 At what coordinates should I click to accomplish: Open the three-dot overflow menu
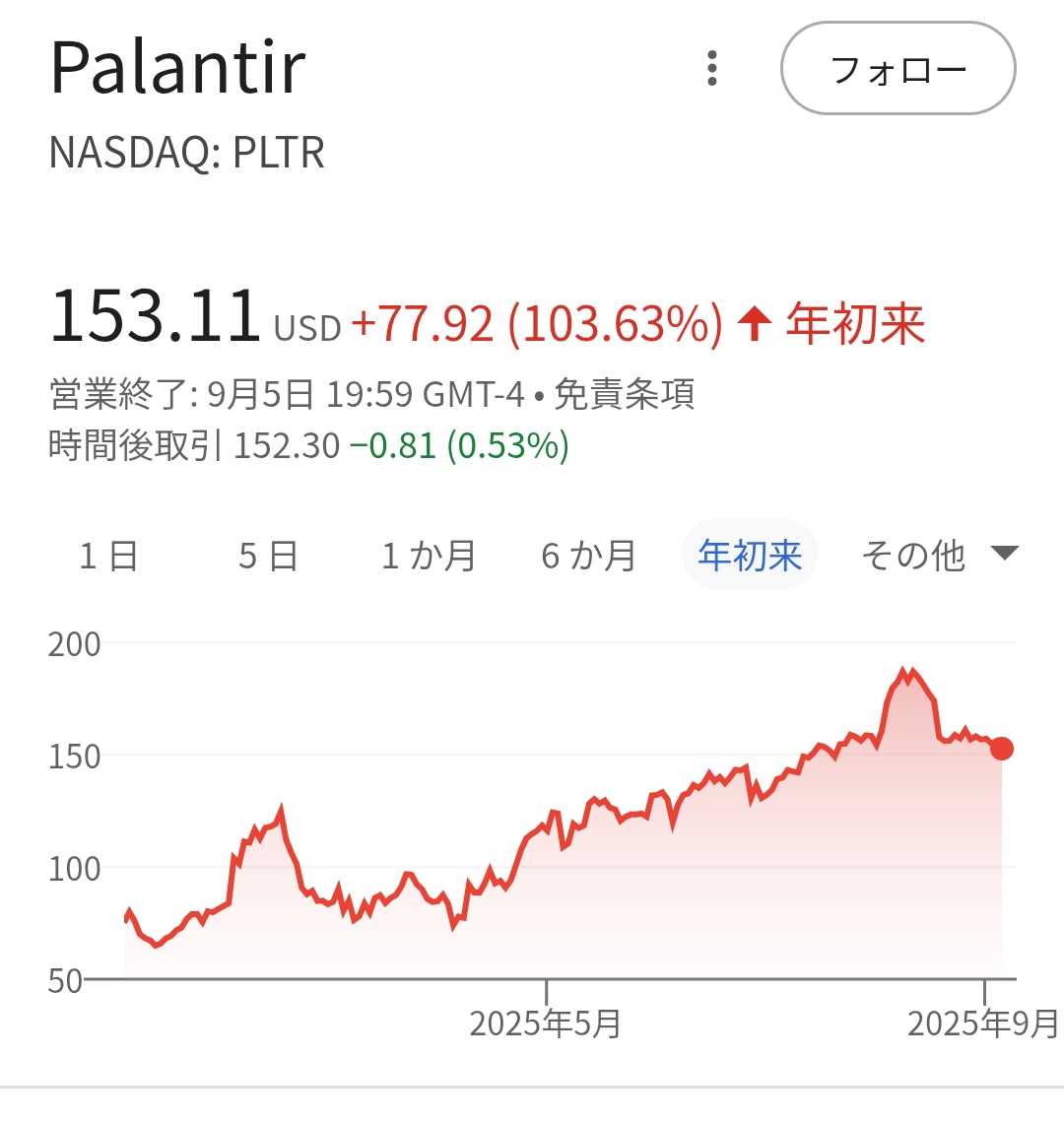[712, 69]
